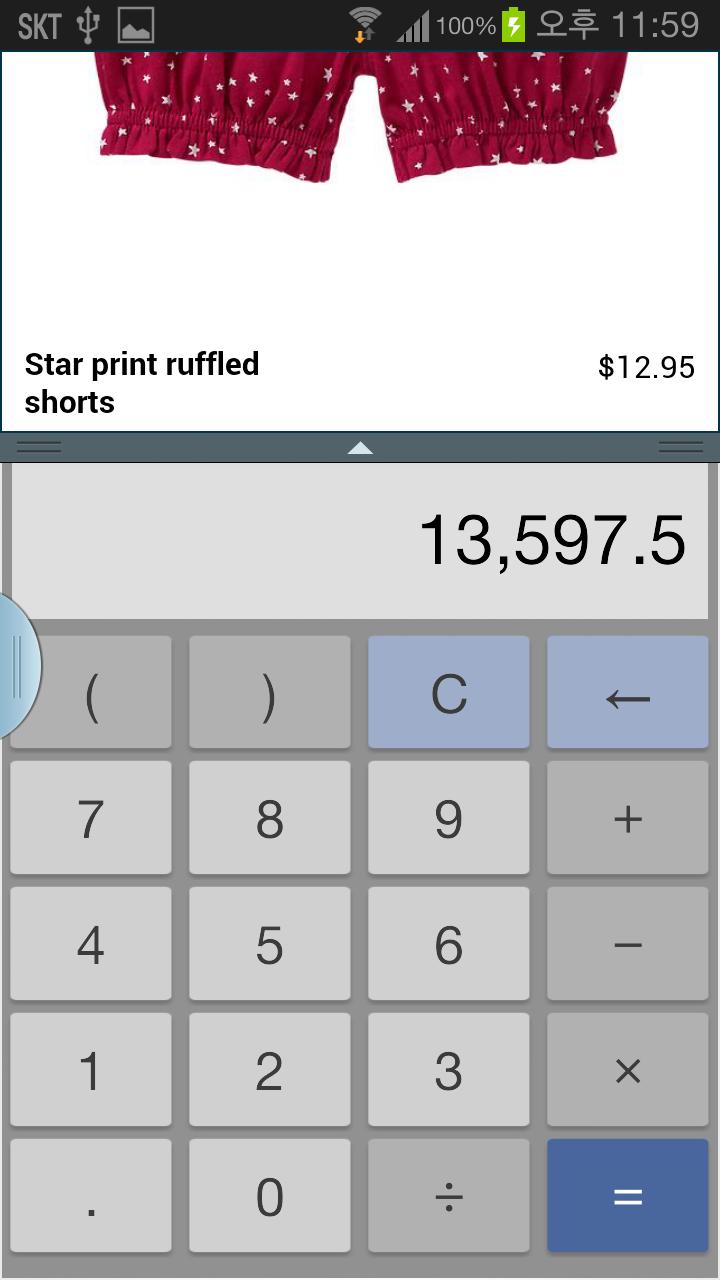Viewport: 720px width, 1280px height.
Task: Tap the backspace arrow key
Action: 627,691
